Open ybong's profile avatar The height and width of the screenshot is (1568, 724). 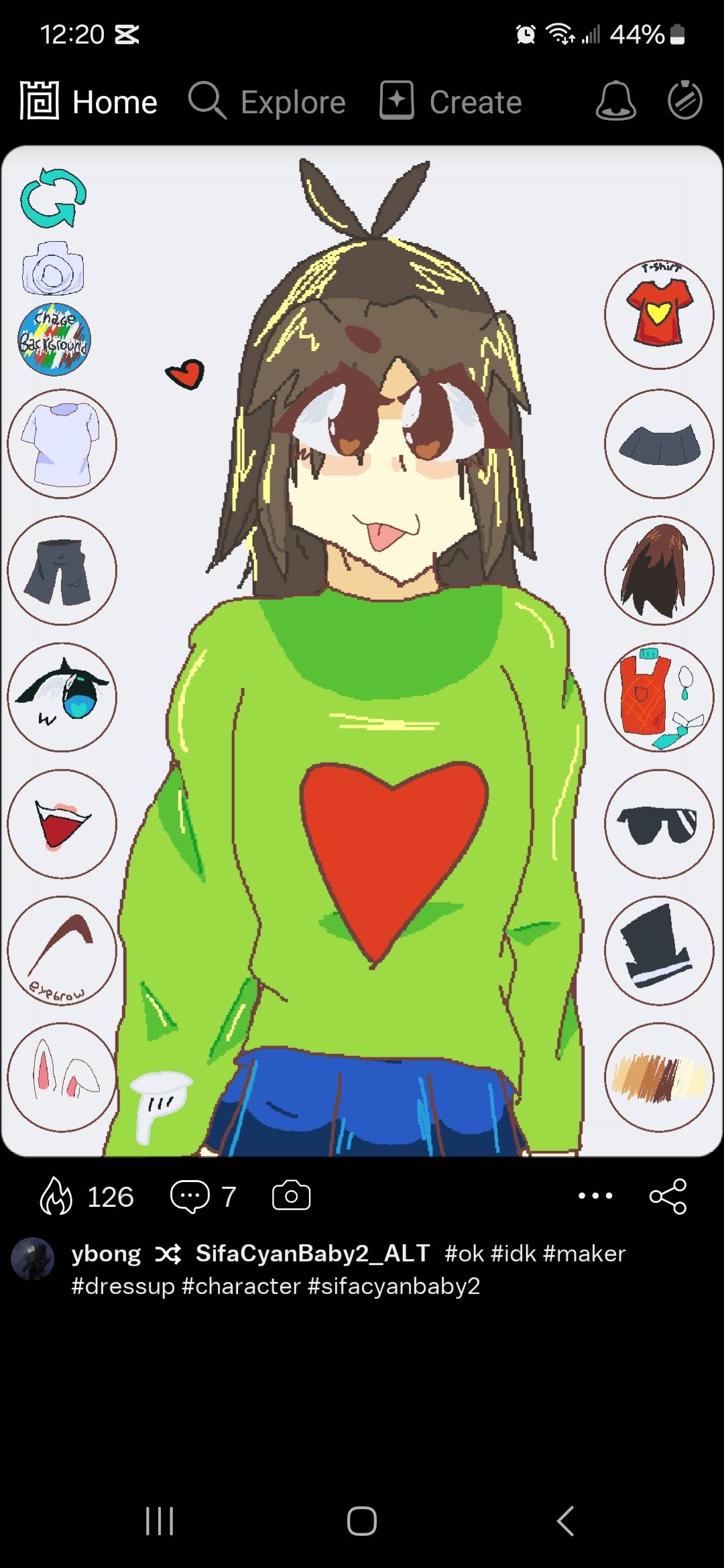click(x=32, y=1259)
